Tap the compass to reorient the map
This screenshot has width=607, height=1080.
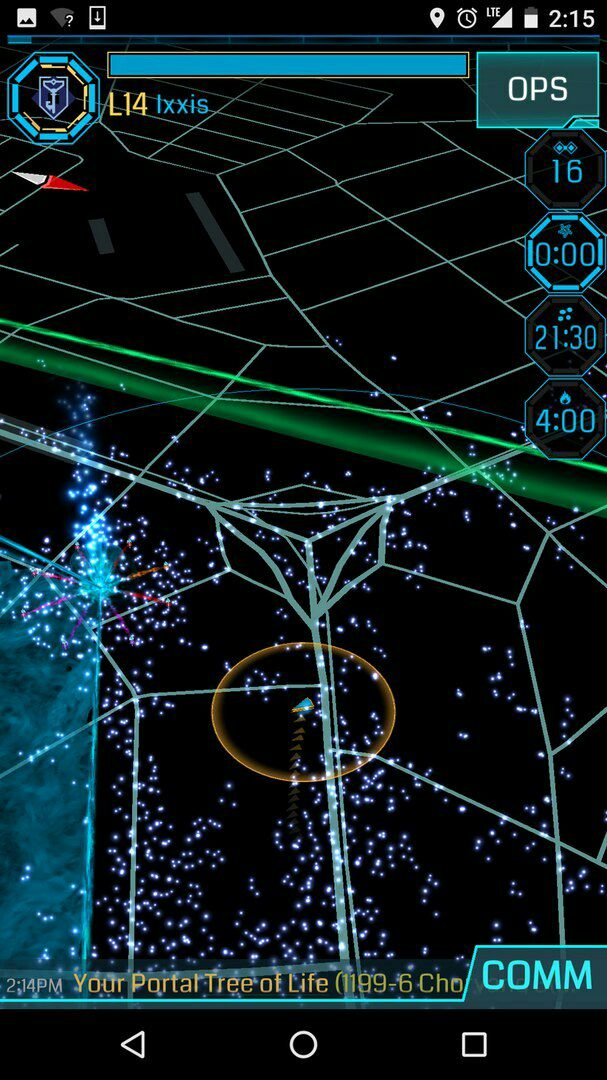click(x=51, y=181)
